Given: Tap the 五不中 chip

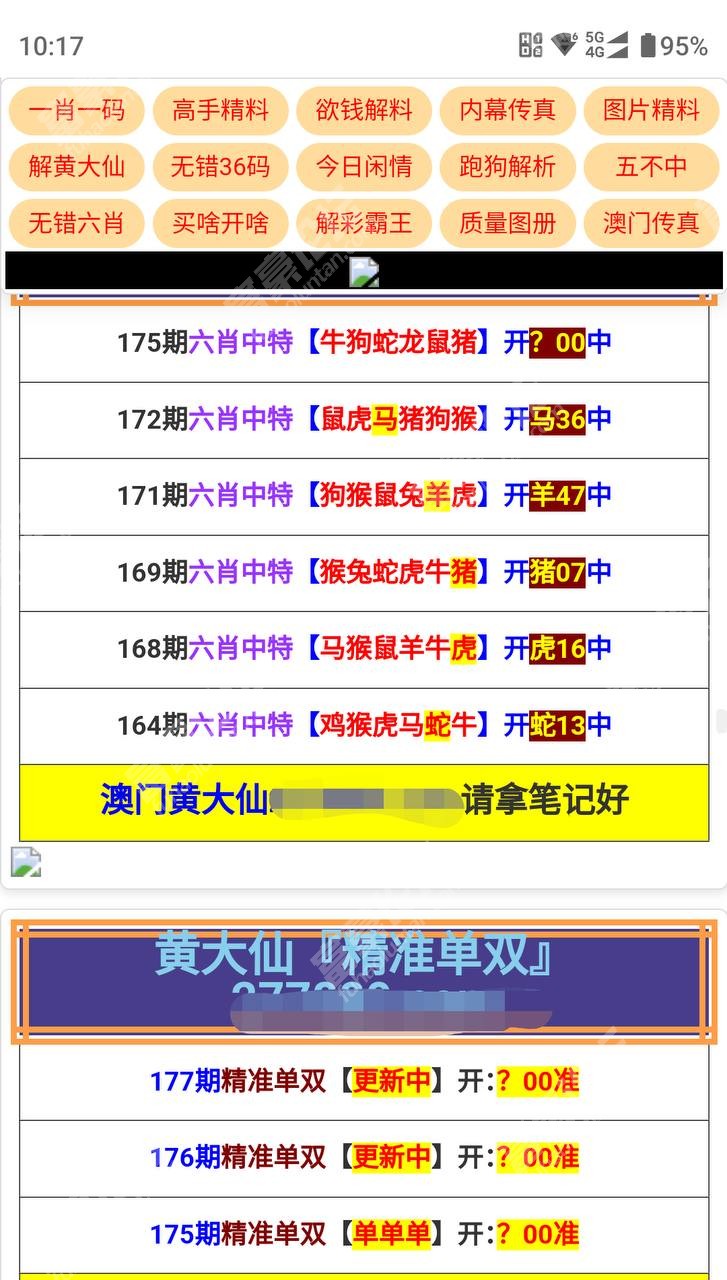Looking at the screenshot, I should [651, 166].
